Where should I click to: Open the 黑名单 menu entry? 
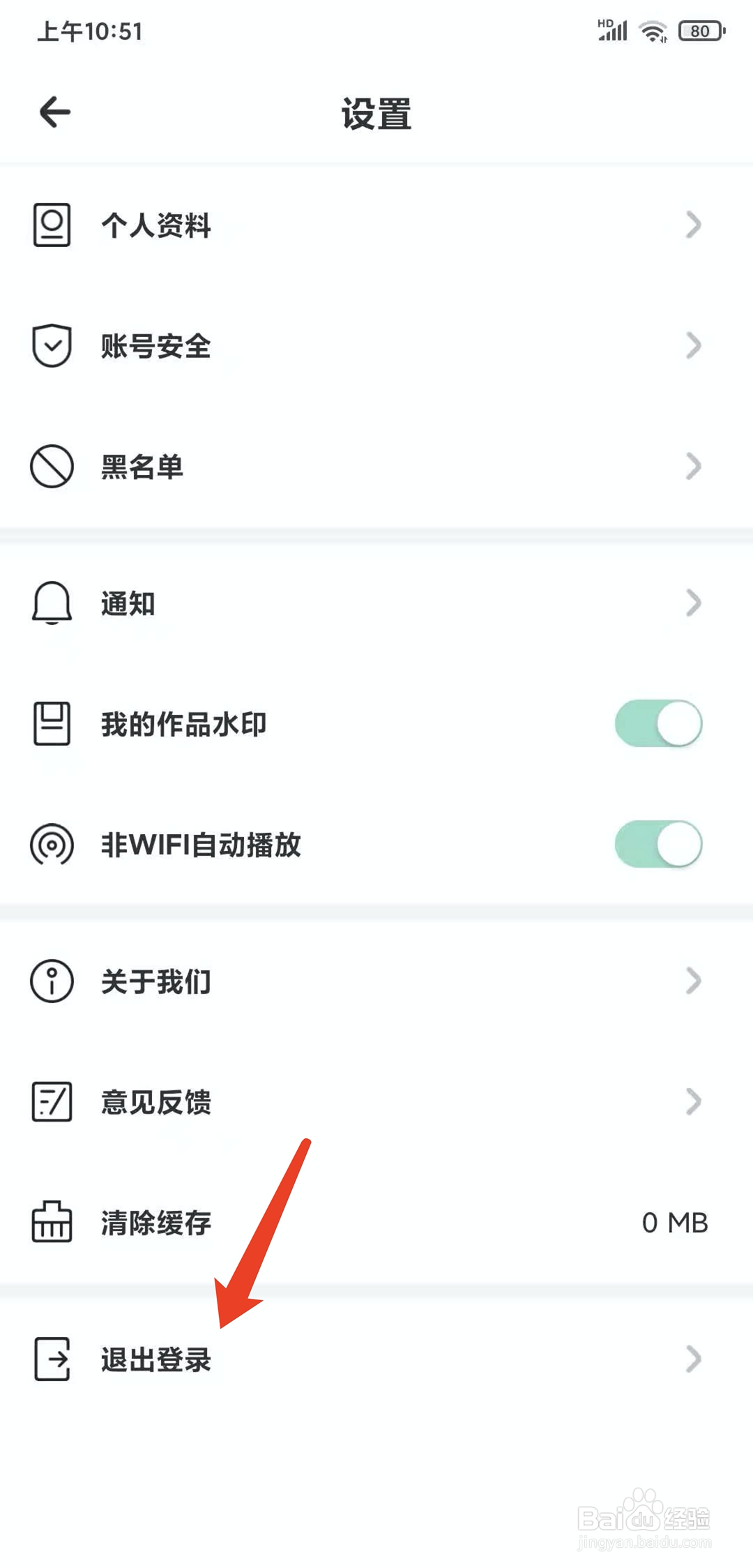(143, 466)
